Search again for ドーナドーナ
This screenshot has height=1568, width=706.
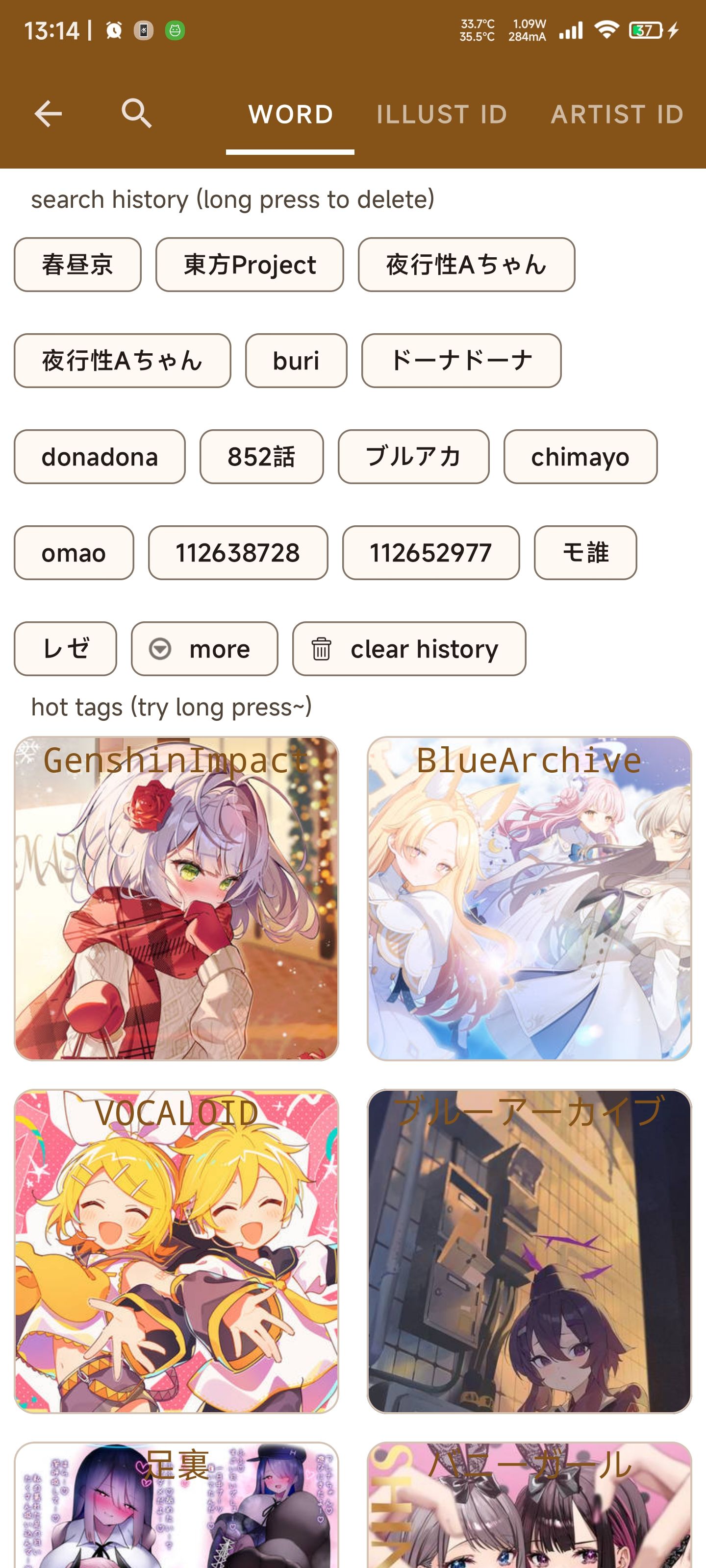tap(461, 361)
